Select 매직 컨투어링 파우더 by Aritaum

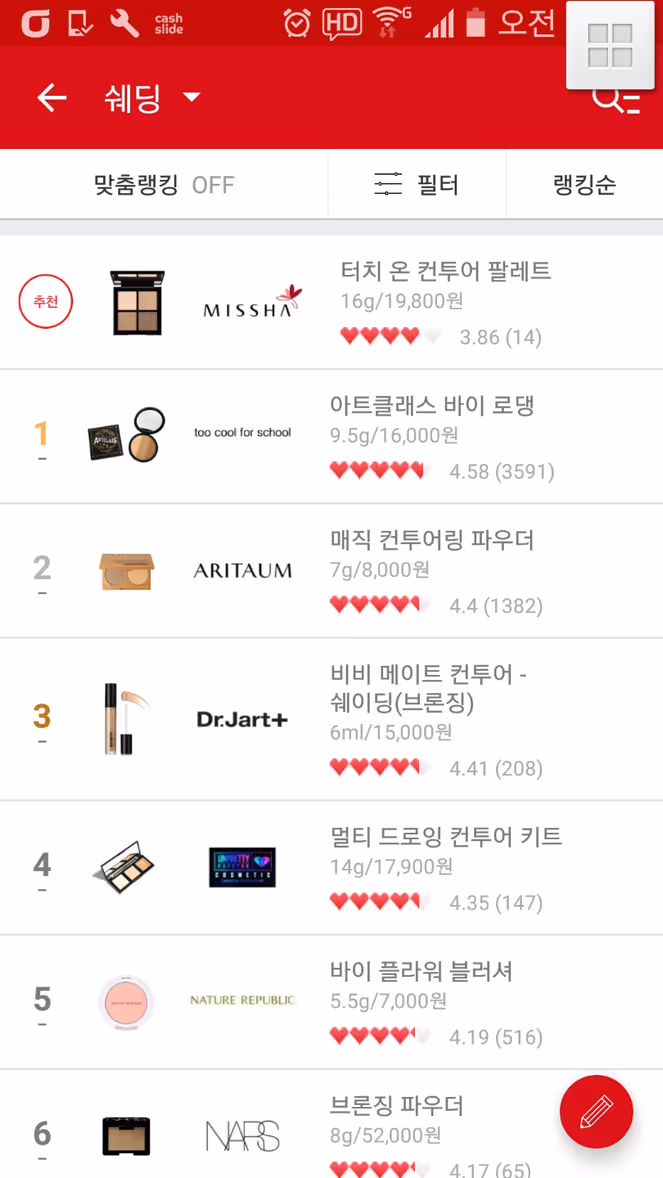point(332,571)
